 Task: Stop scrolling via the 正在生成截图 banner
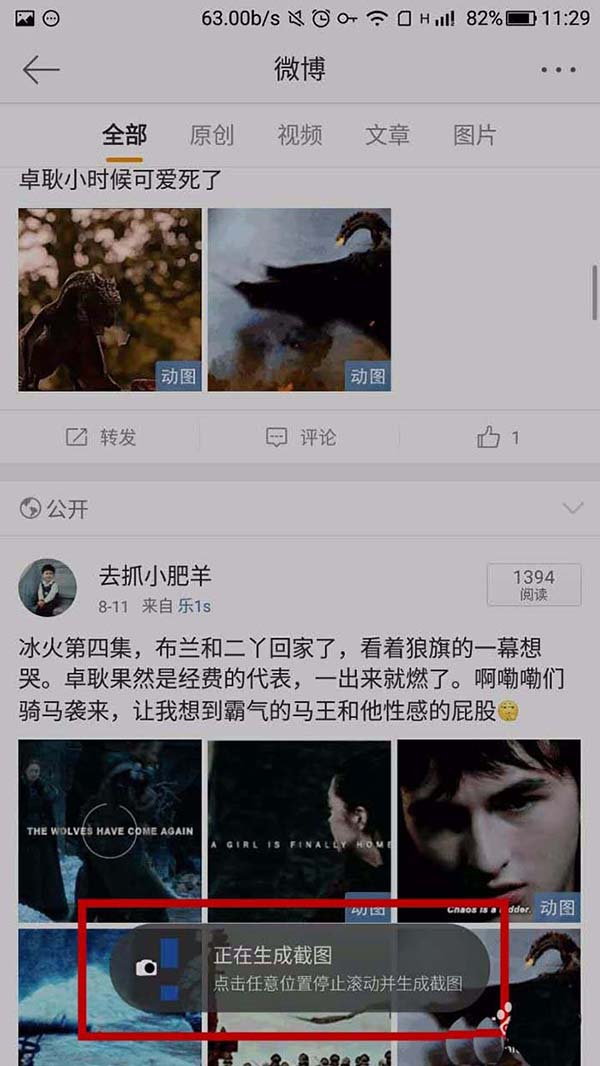tap(300, 968)
